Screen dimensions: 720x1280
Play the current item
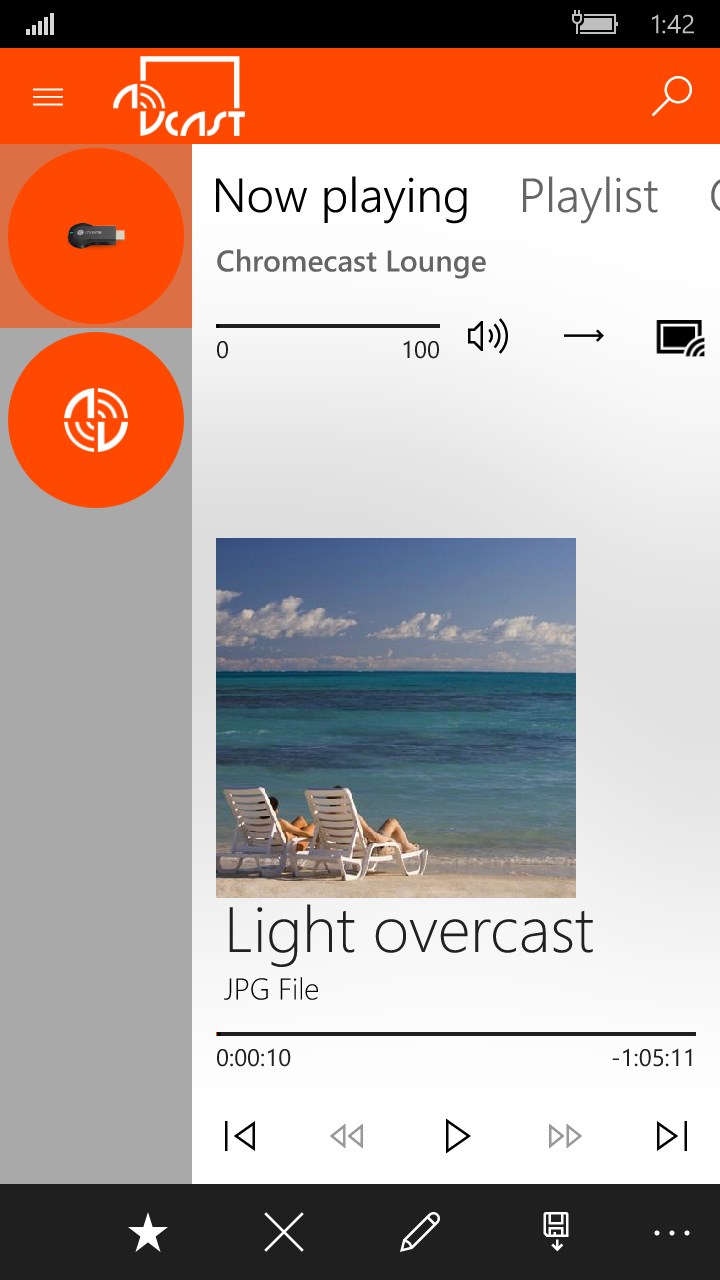pos(456,1136)
